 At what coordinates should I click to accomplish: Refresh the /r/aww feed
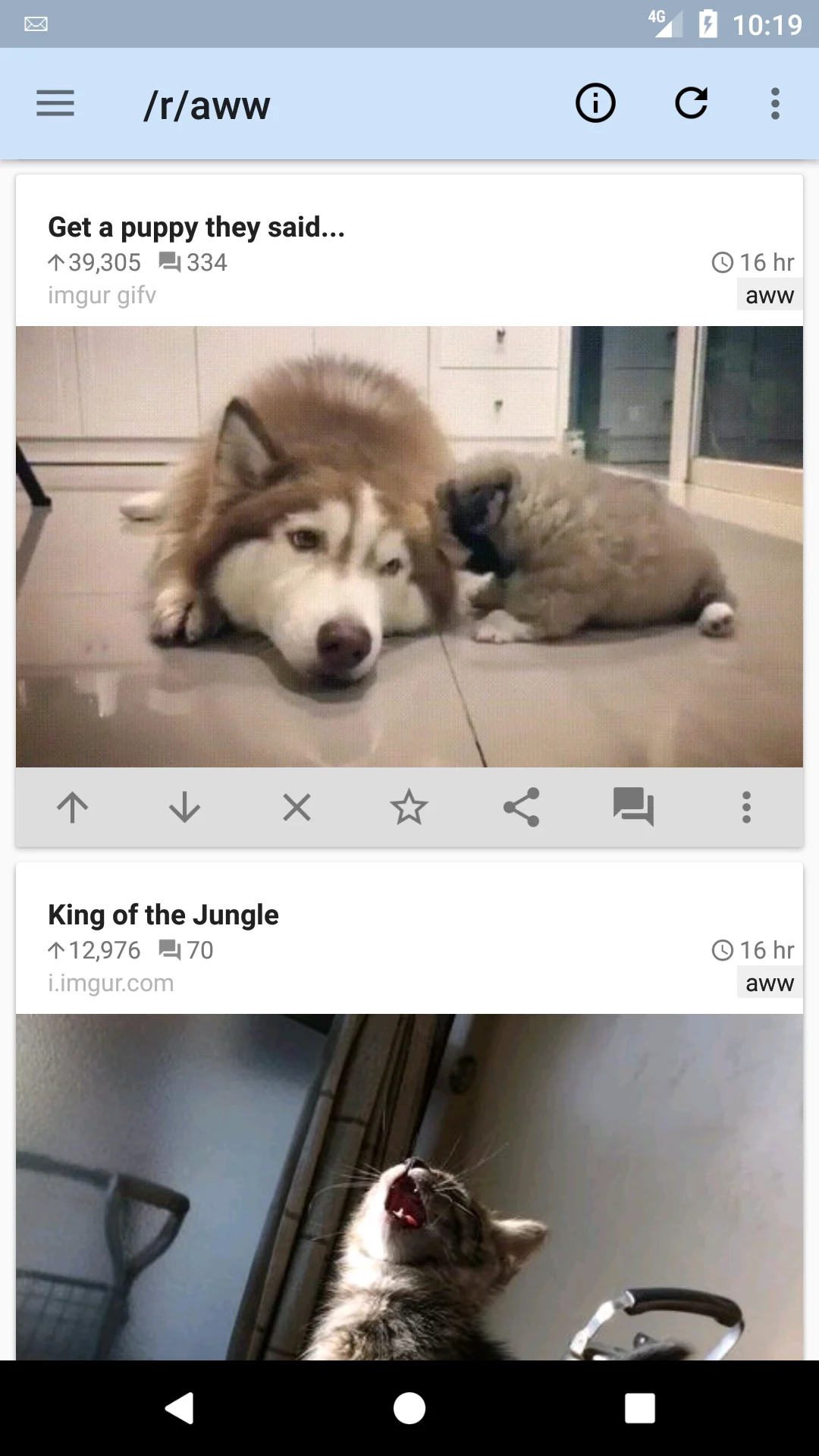tap(691, 103)
